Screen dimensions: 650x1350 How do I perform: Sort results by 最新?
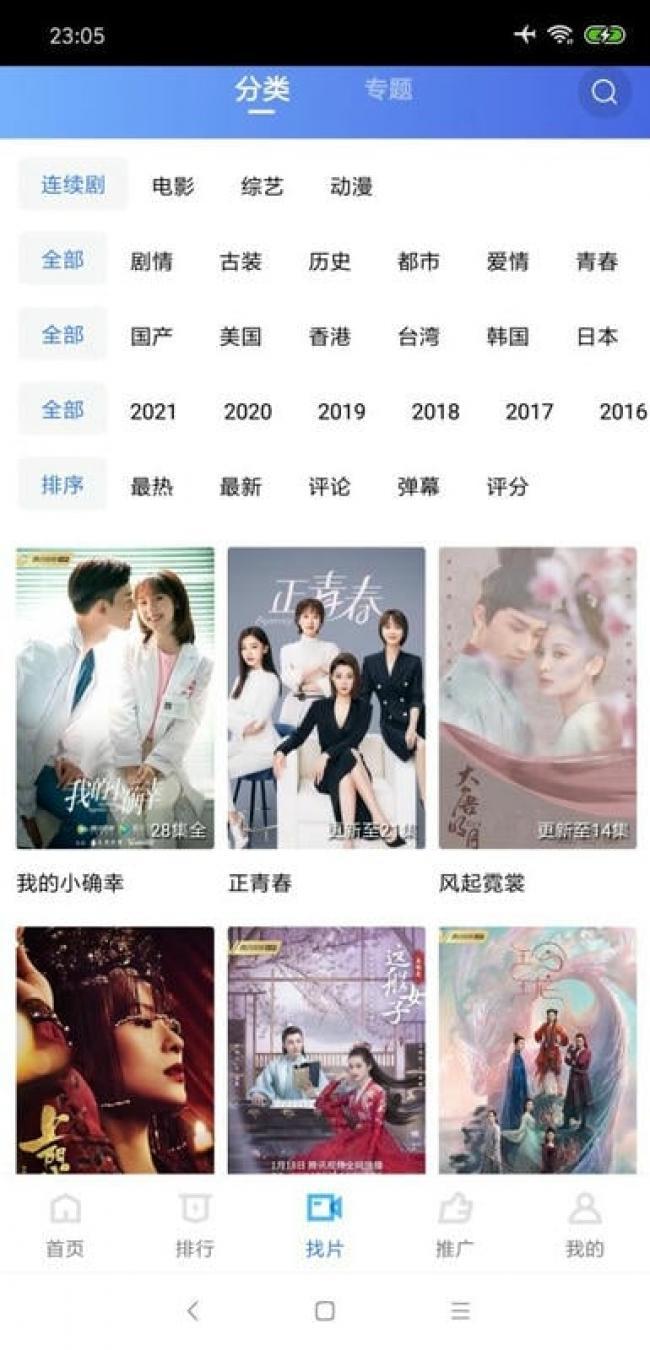point(241,486)
